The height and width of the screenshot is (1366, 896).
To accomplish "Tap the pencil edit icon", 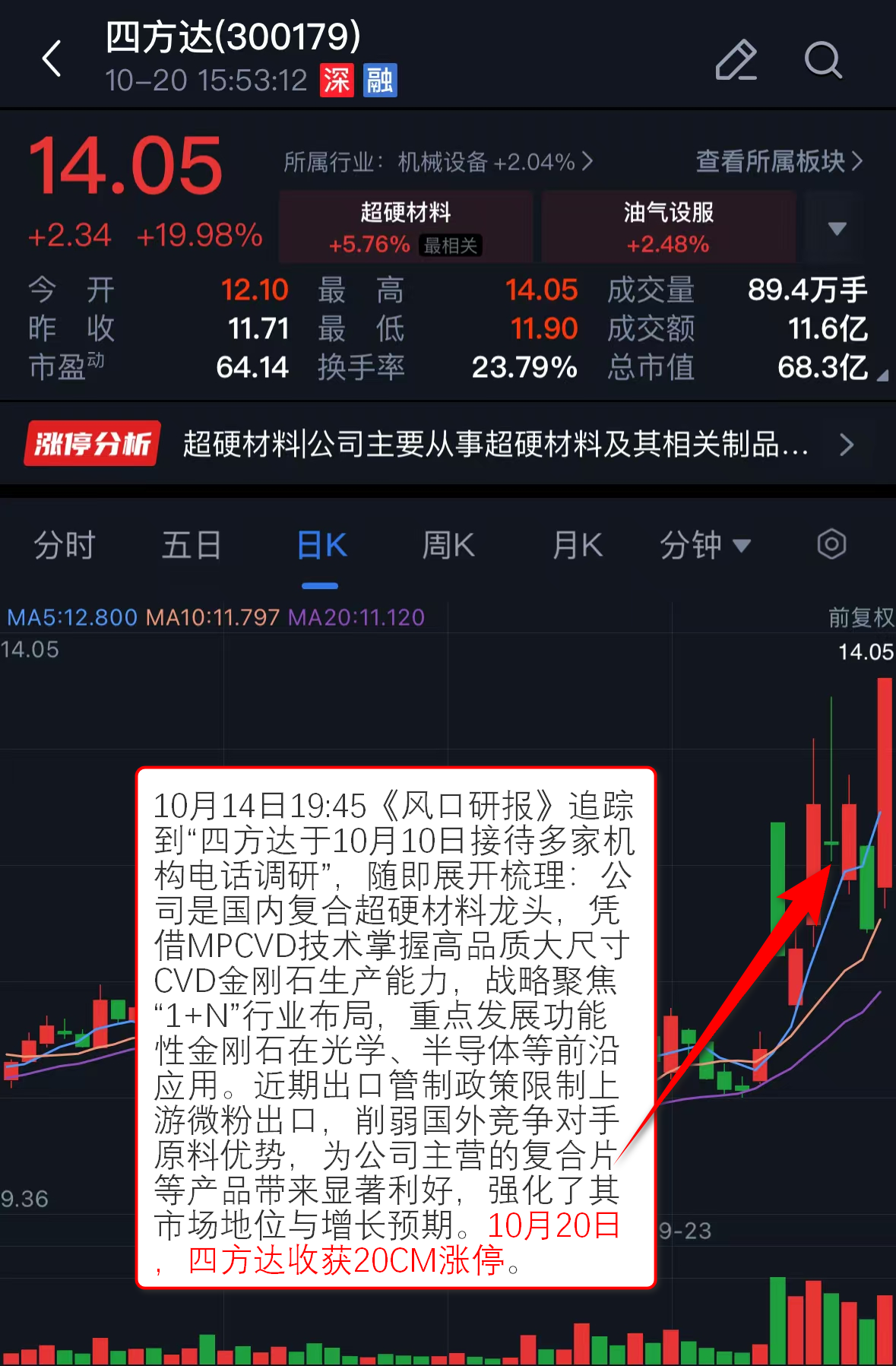I will 736,60.
